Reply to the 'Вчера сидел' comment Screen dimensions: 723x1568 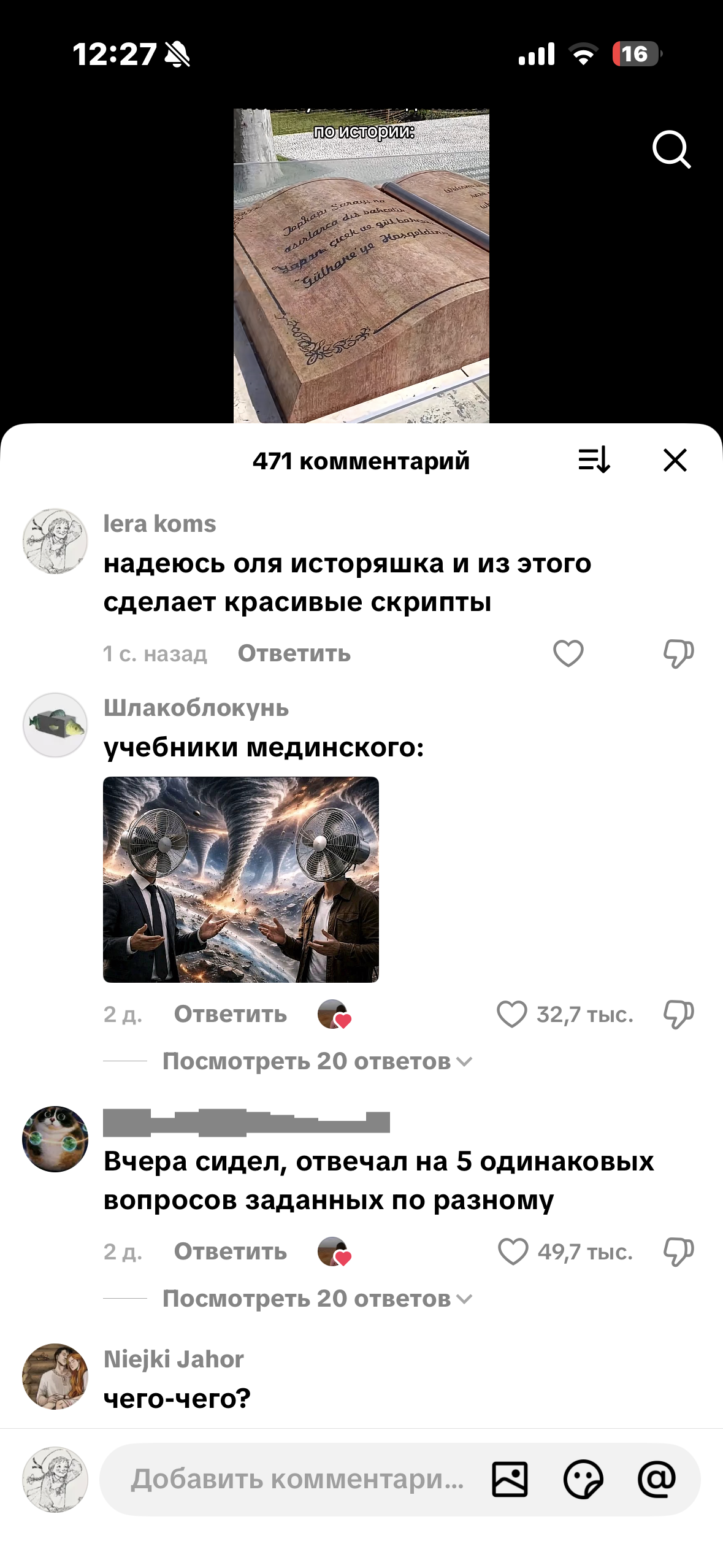(x=230, y=1251)
